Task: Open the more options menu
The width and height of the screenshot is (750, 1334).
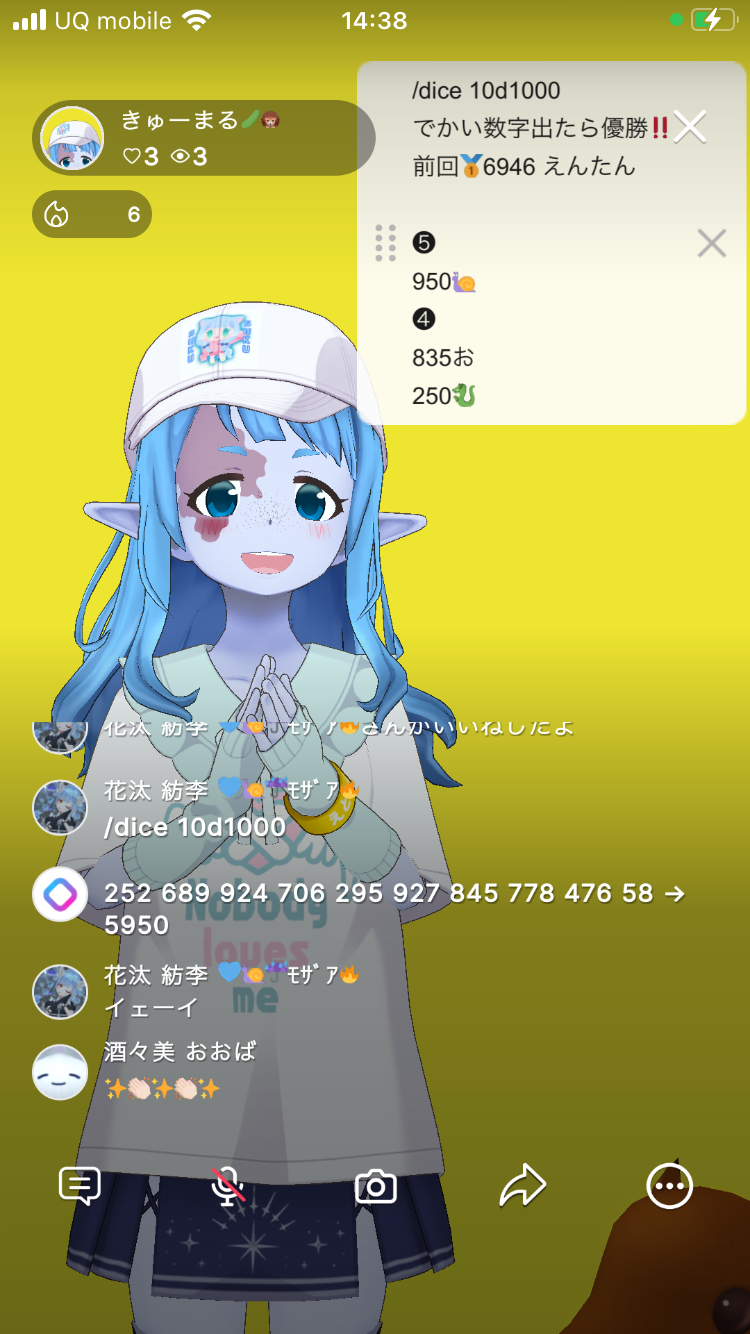Action: [x=669, y=1187]
